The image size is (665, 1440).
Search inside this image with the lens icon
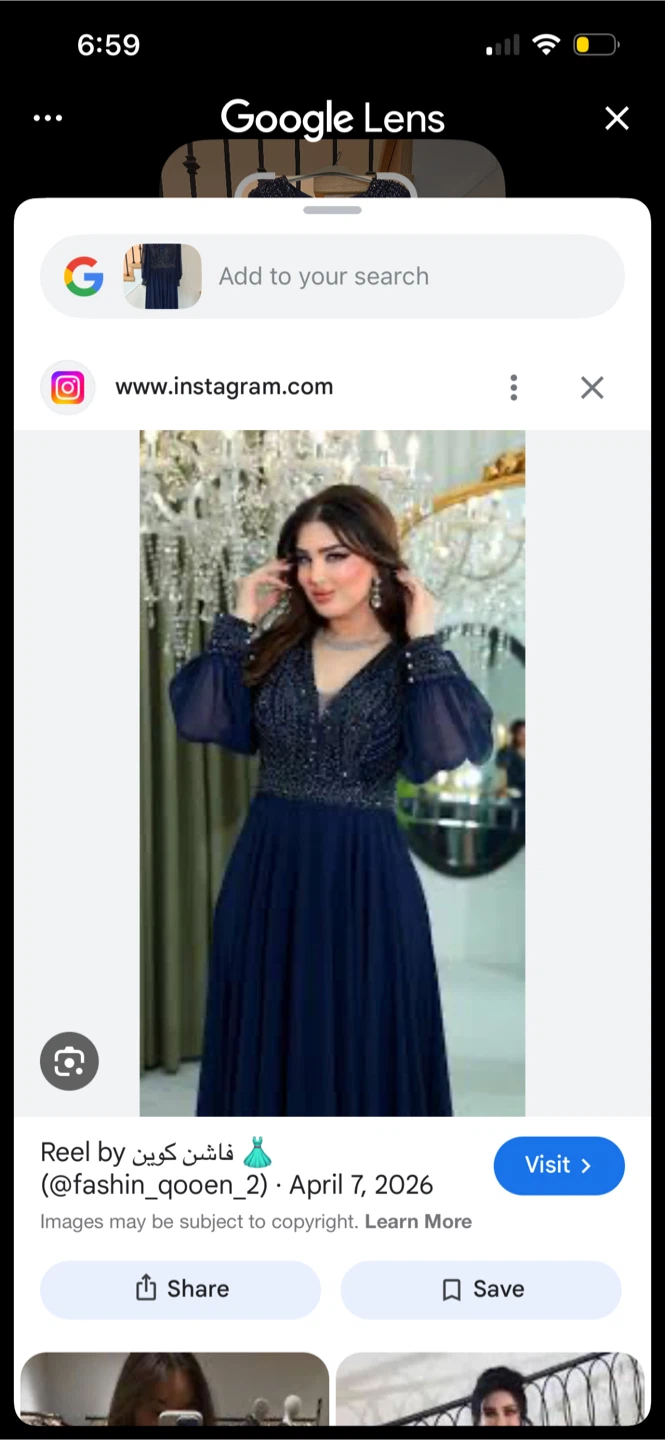[69, 1061]
